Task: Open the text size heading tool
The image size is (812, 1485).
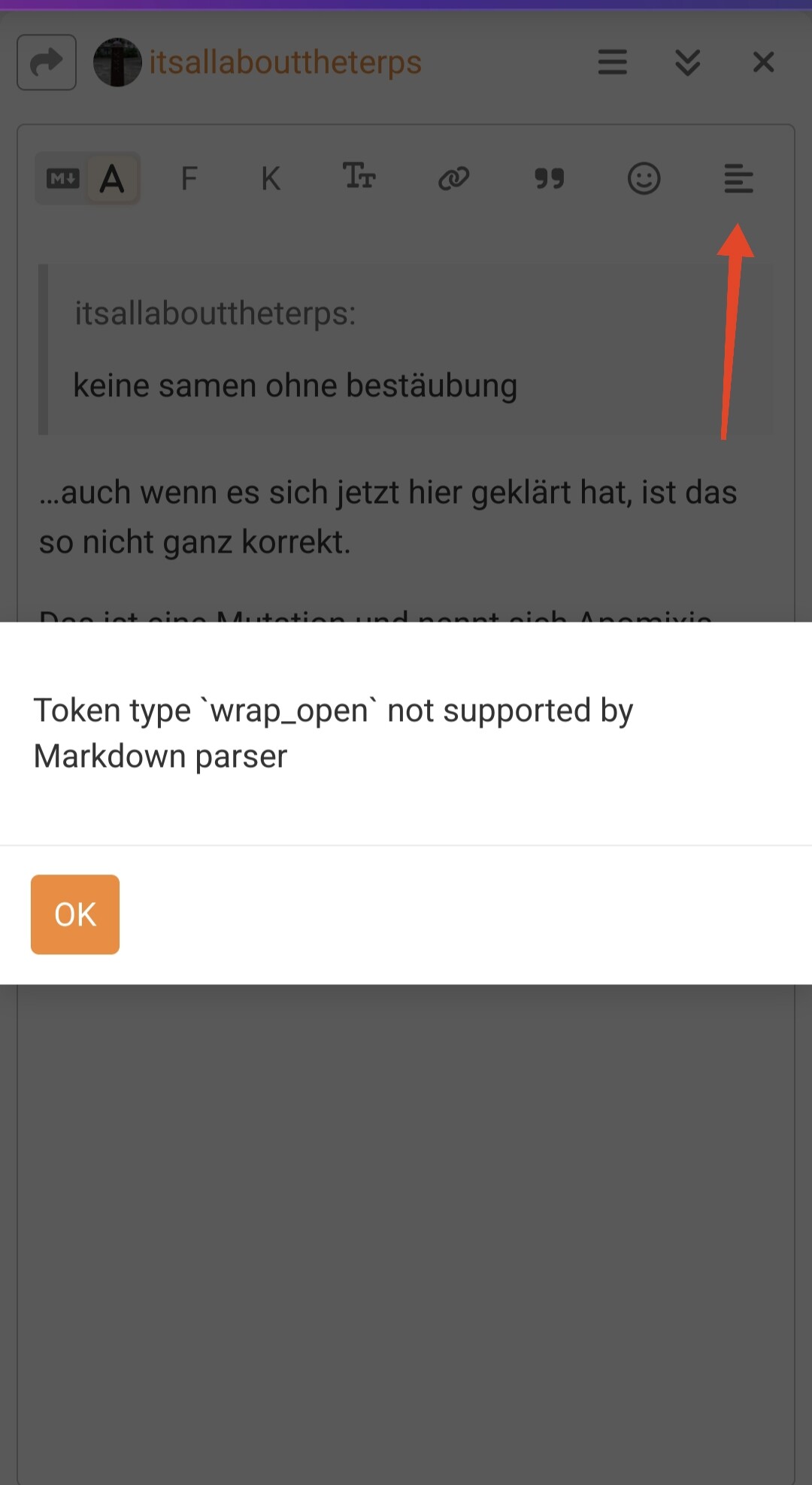Action: pos(359,177)
